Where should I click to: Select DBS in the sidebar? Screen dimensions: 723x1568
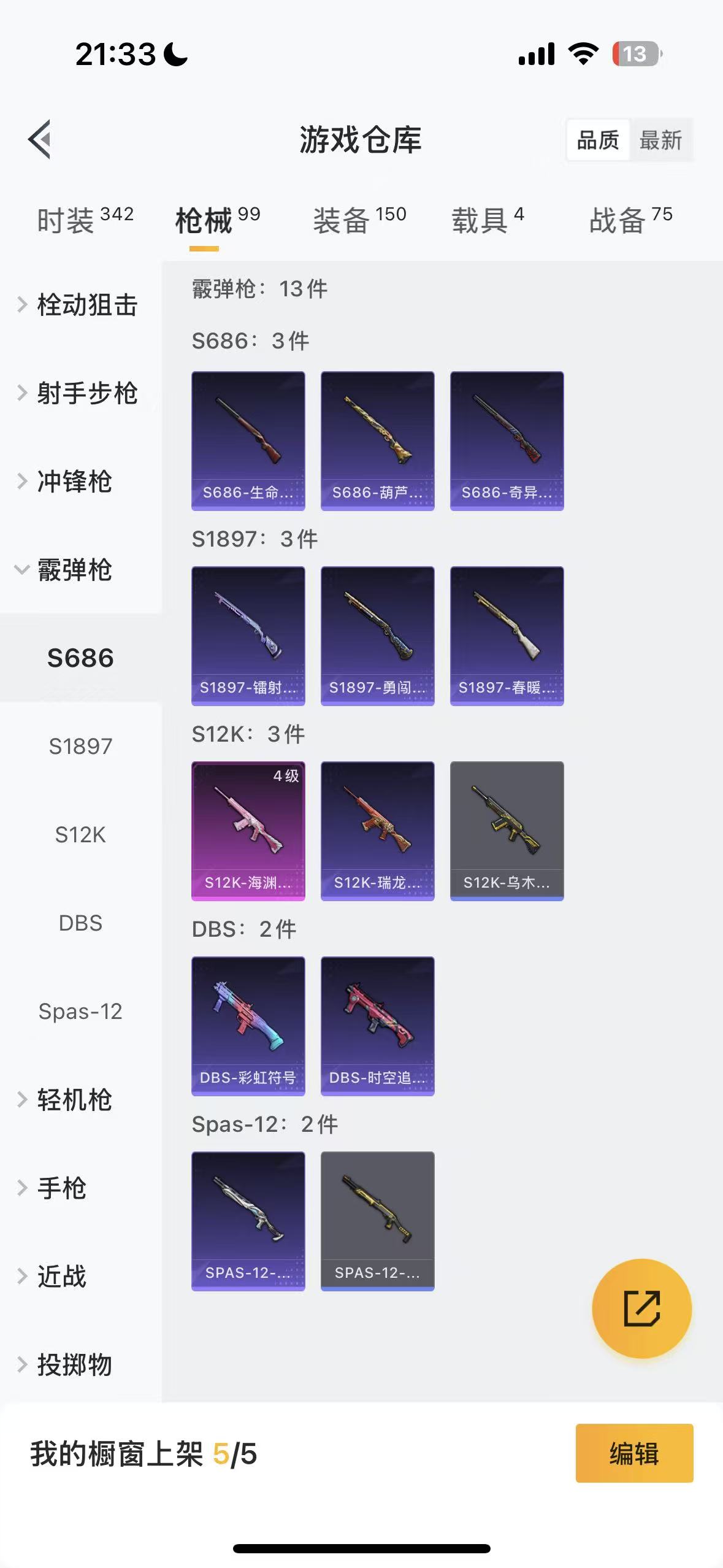pos(80,923)
